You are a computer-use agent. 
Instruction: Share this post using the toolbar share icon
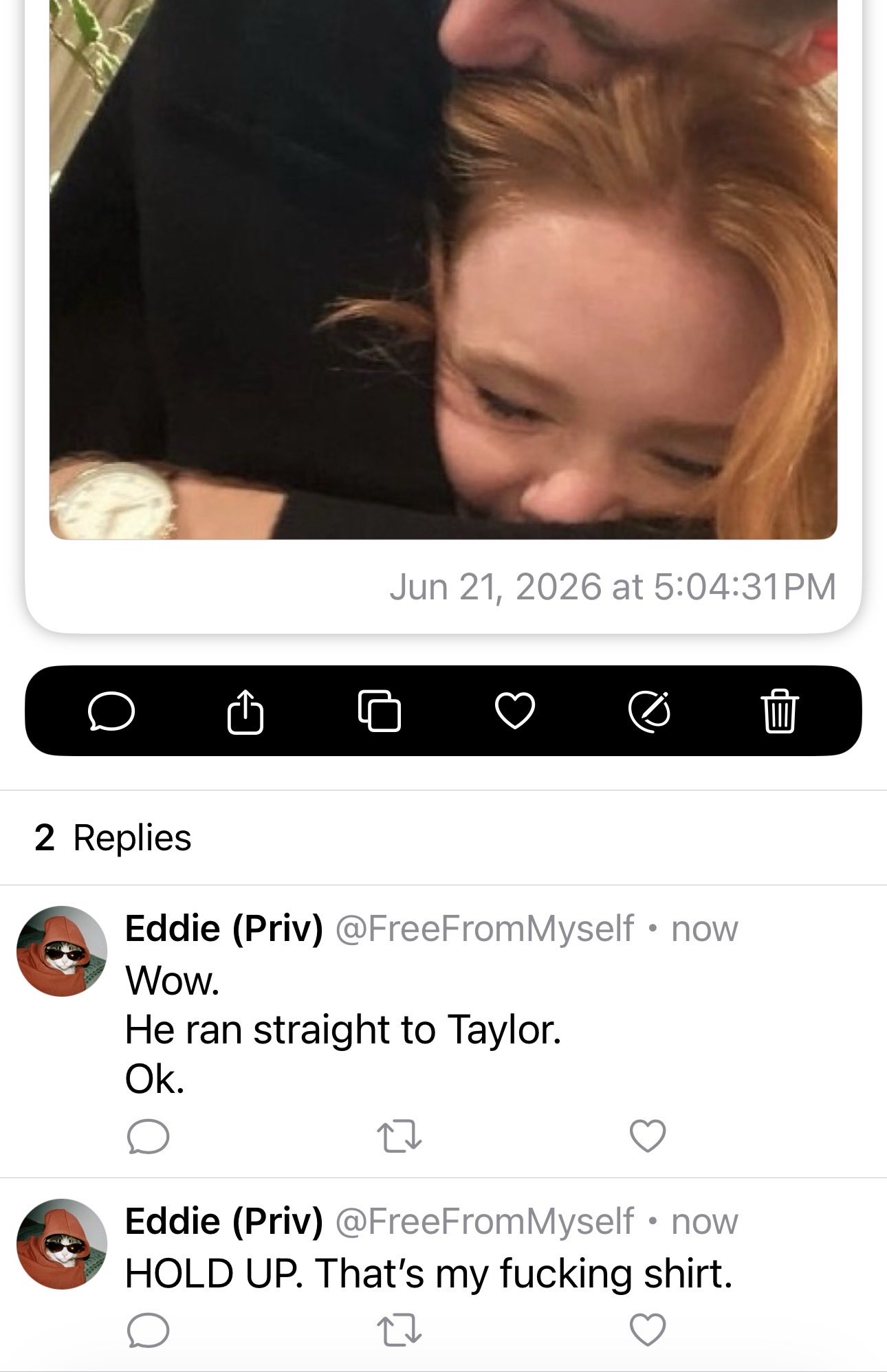[x=245, y=711]
